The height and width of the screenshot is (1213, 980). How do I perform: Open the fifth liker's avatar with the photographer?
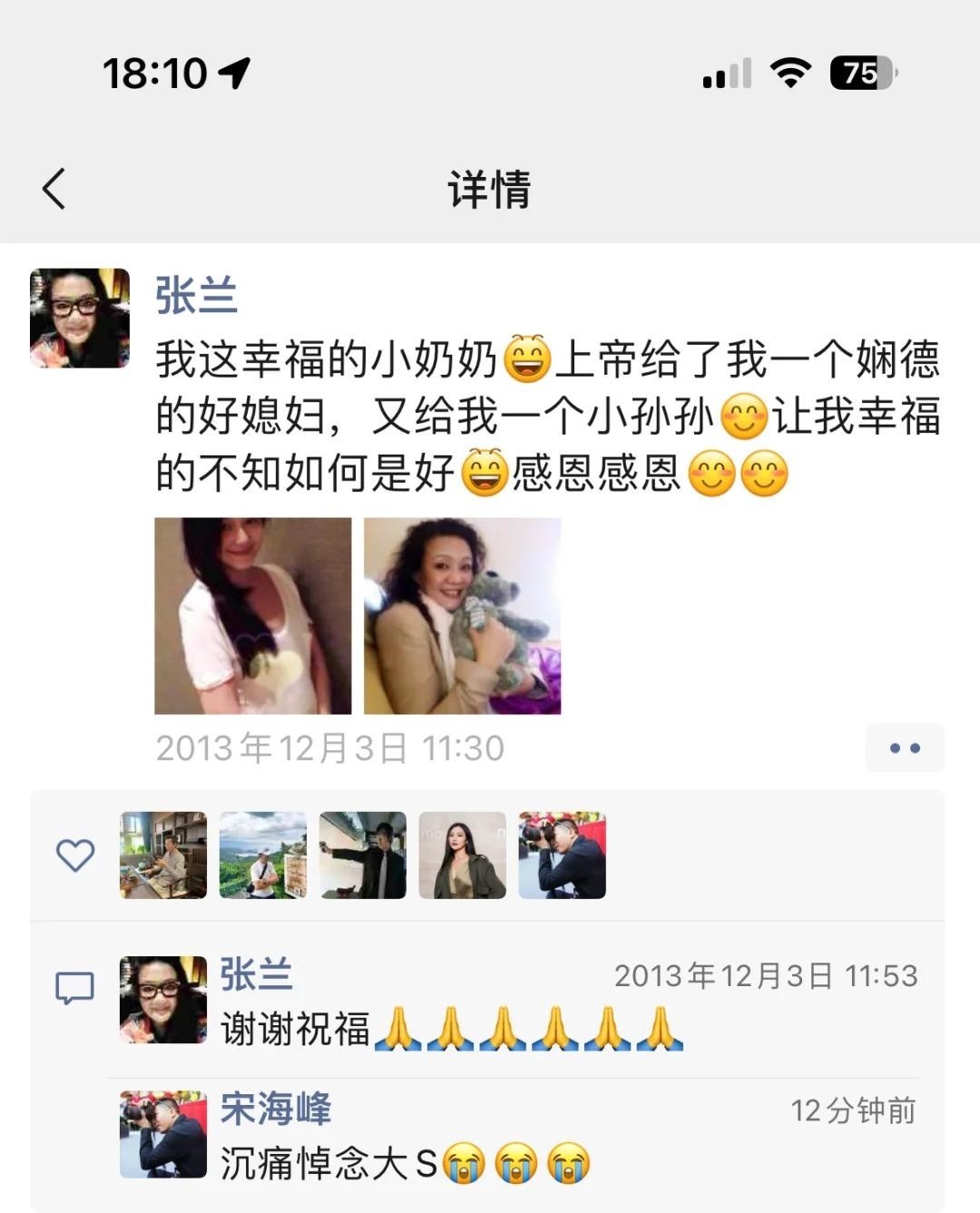coord(562,856)
